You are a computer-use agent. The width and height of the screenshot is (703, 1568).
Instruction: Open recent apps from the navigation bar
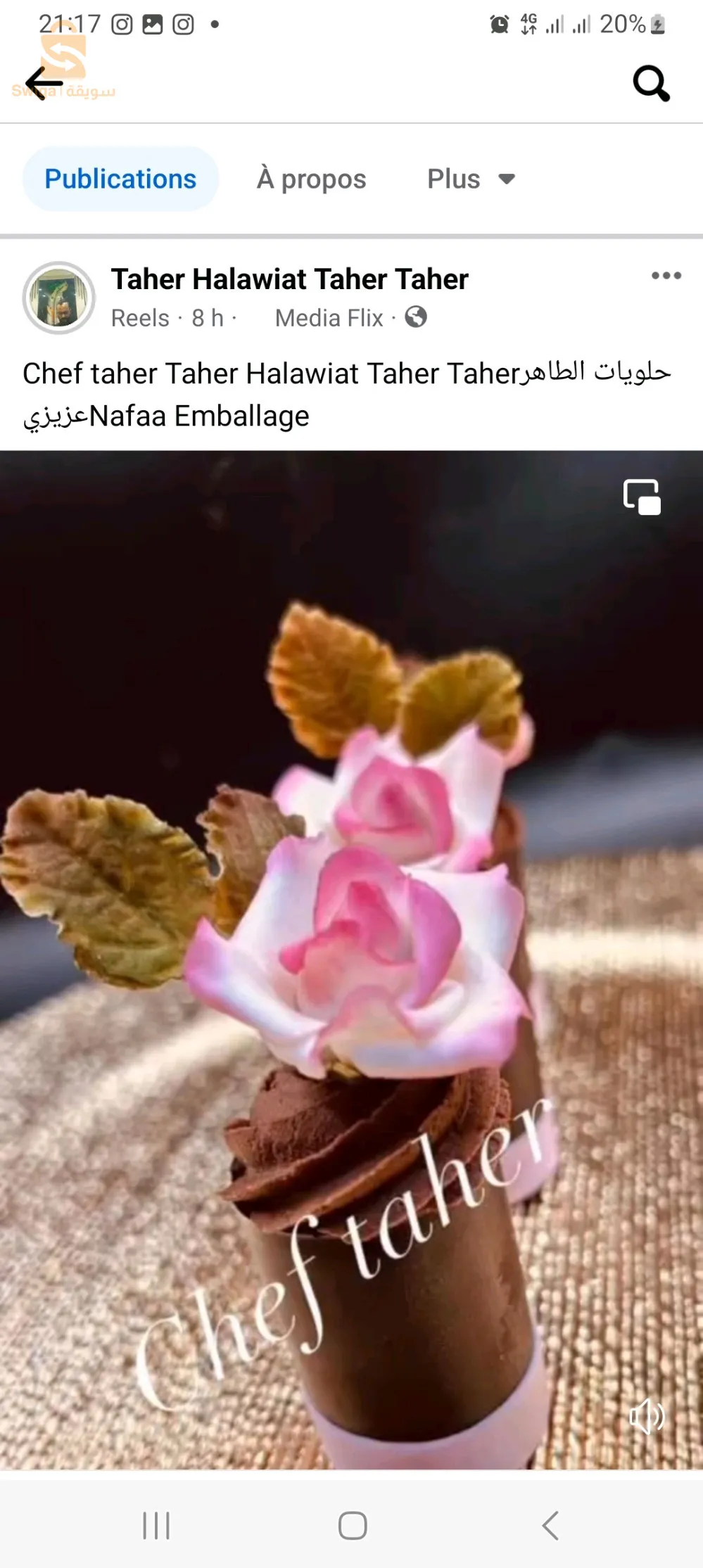click(156, 1526)
